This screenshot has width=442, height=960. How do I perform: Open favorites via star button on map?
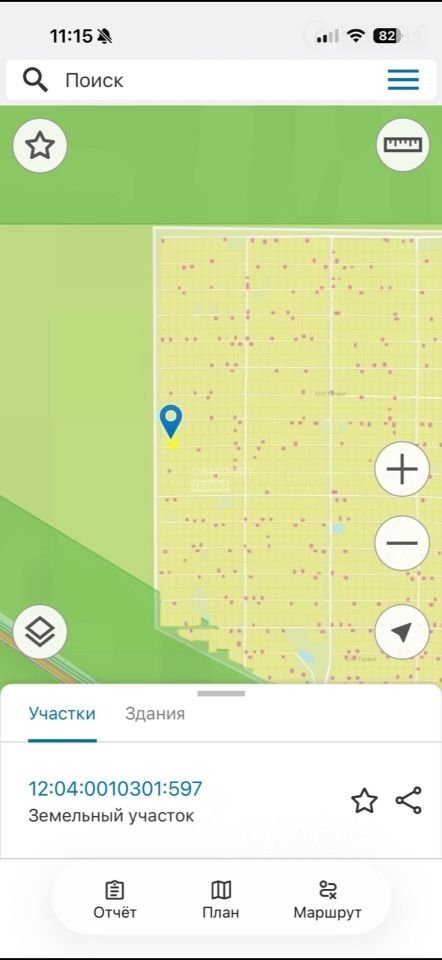click(x=40, y=146)
